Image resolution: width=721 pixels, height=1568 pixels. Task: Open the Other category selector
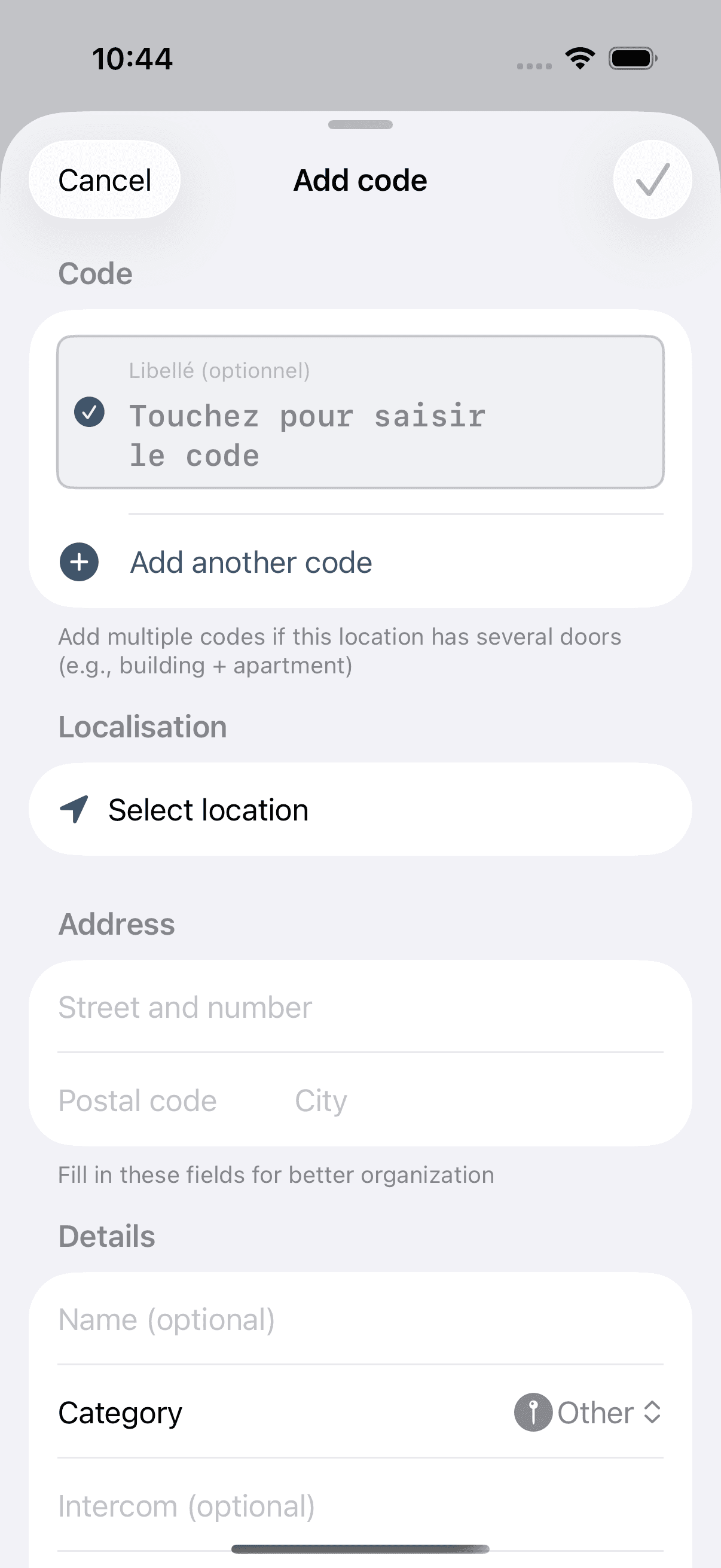597,1413
